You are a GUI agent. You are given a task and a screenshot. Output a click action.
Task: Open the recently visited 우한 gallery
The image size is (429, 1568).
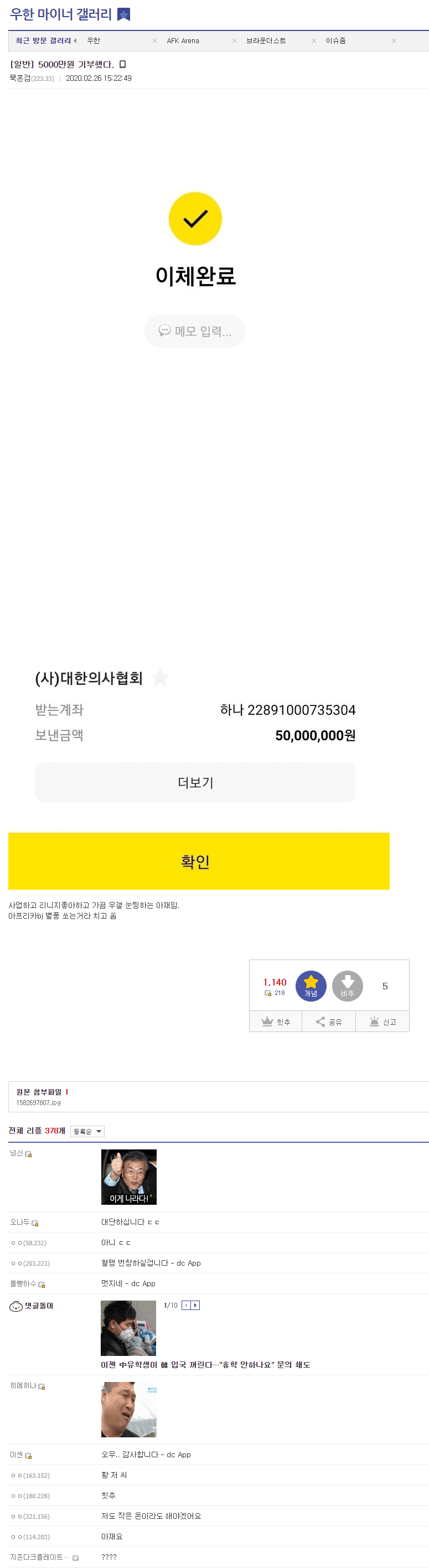[94, 41]
